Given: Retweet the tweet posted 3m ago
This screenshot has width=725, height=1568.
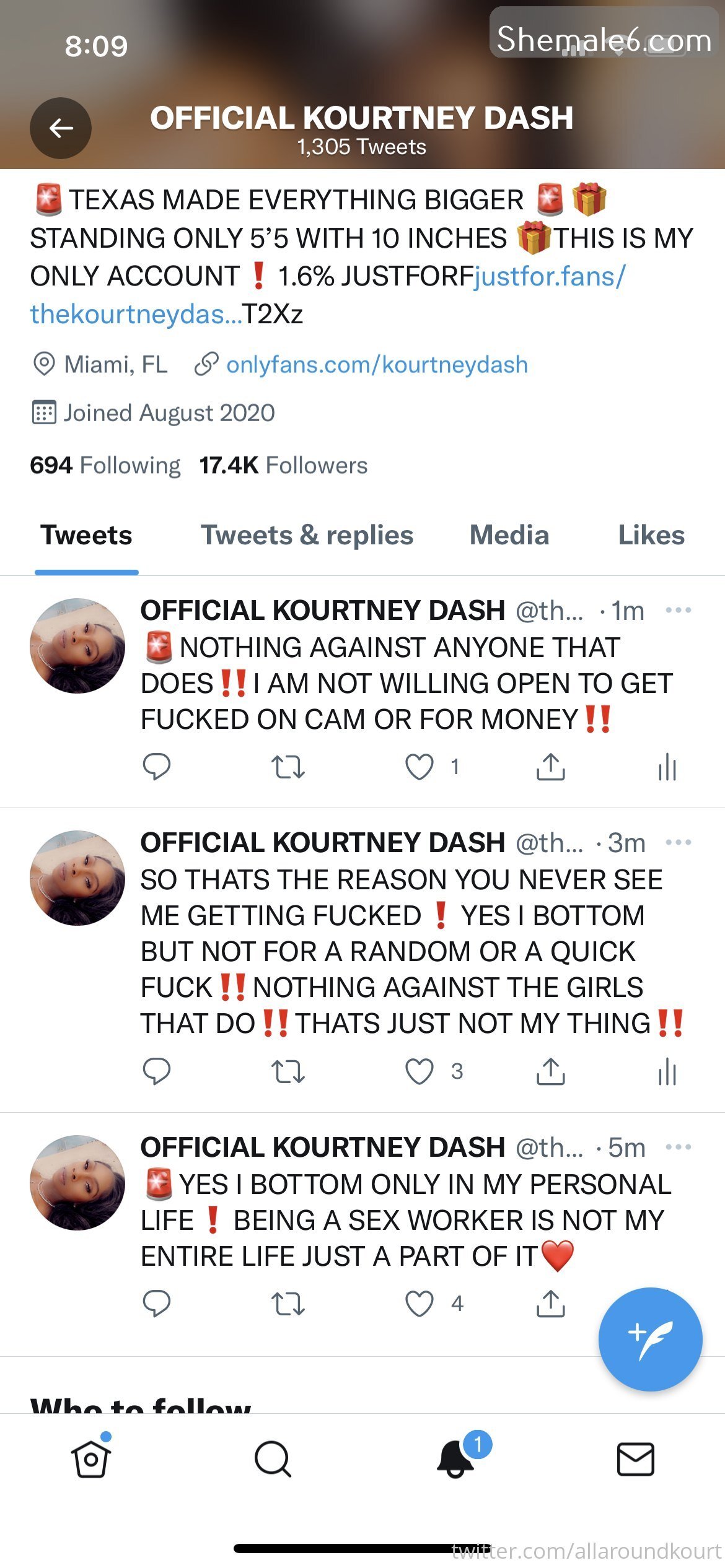Looking at the screenshot, I should [288, 1071].
